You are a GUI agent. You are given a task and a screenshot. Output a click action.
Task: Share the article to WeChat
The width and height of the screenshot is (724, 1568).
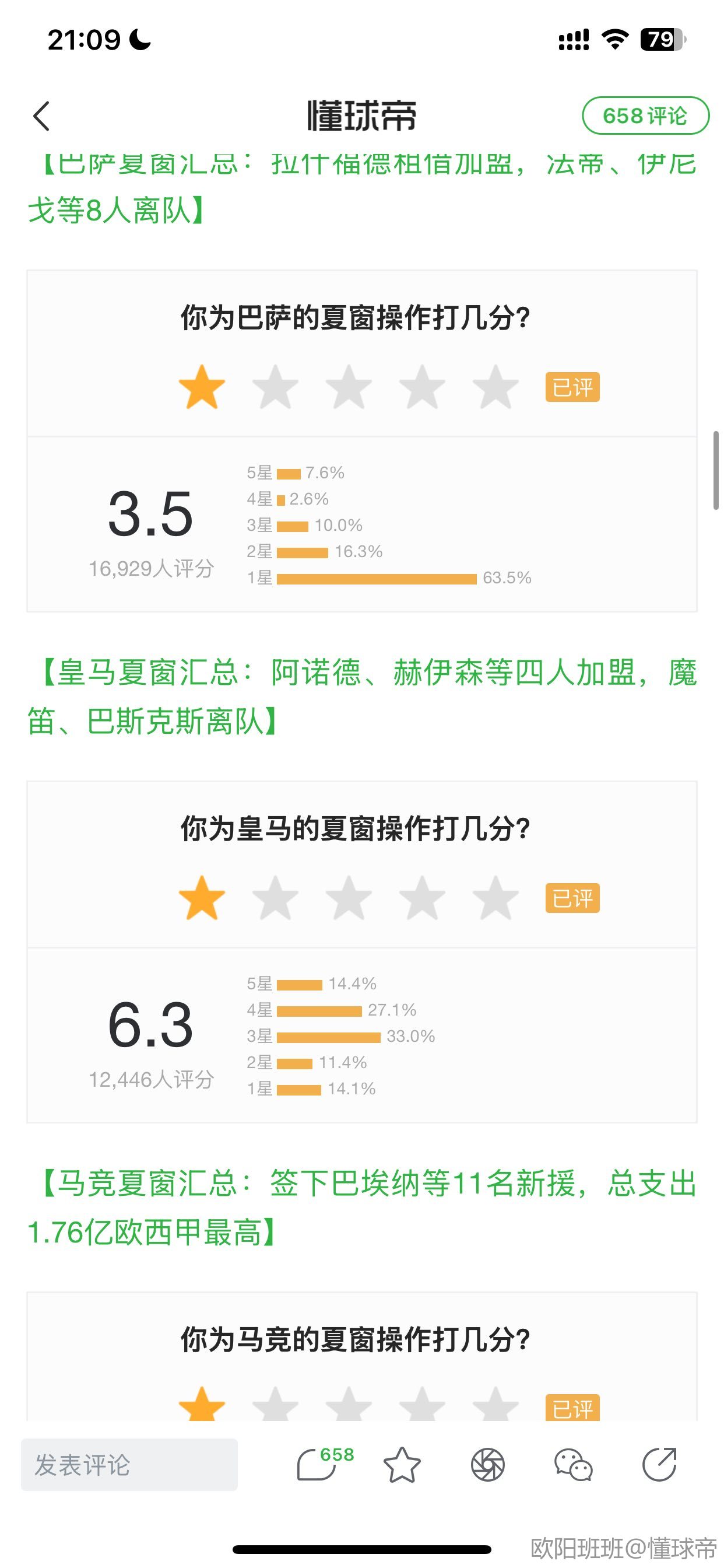[x=573, y=1465]
